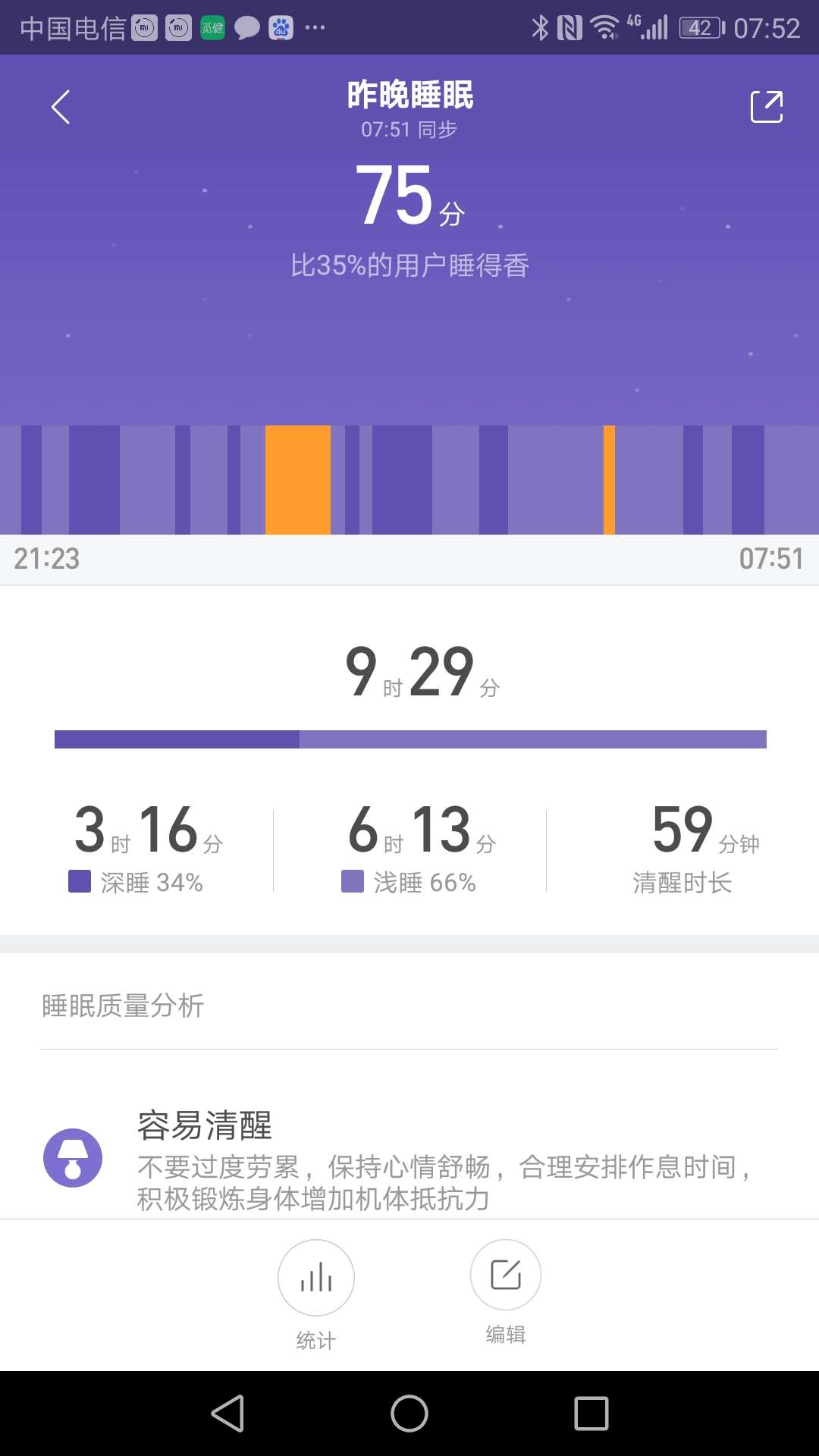The image size is (819, 1456).
Task: Open the 比35%的用户睡得香 comparison link
Action: [x=409, y=265]
